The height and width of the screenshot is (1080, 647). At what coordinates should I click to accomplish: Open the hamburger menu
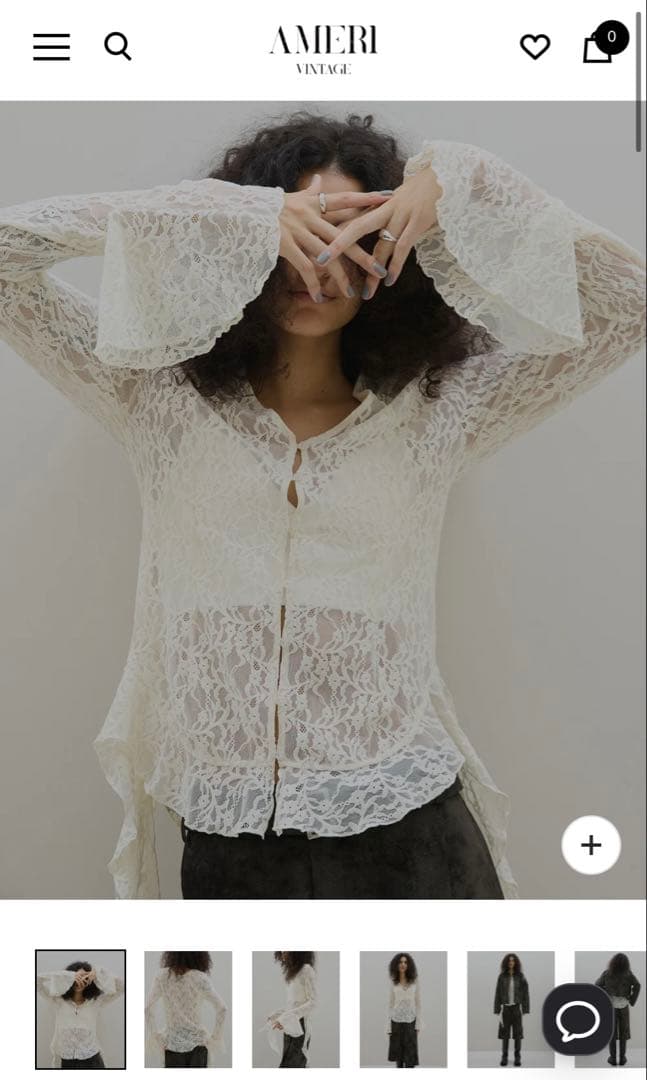click(x=51, y=46)
